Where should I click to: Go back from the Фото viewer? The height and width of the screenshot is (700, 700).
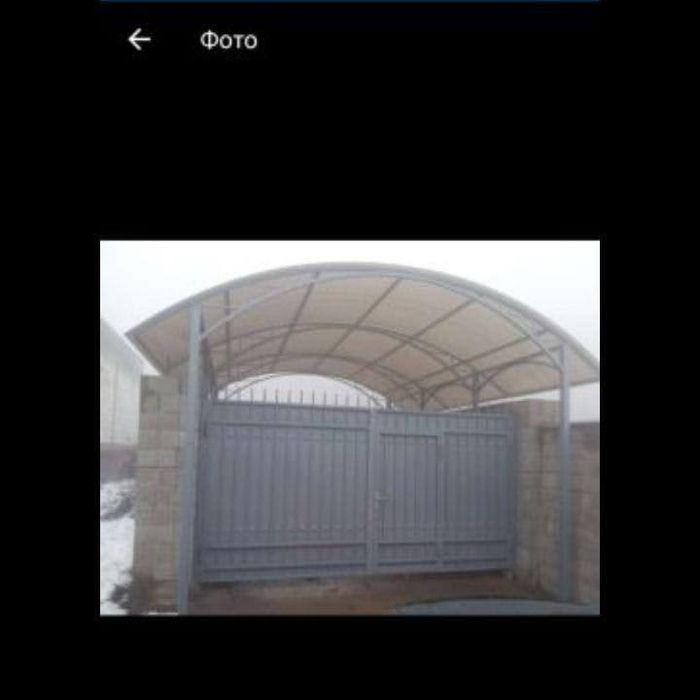(139, 40)
